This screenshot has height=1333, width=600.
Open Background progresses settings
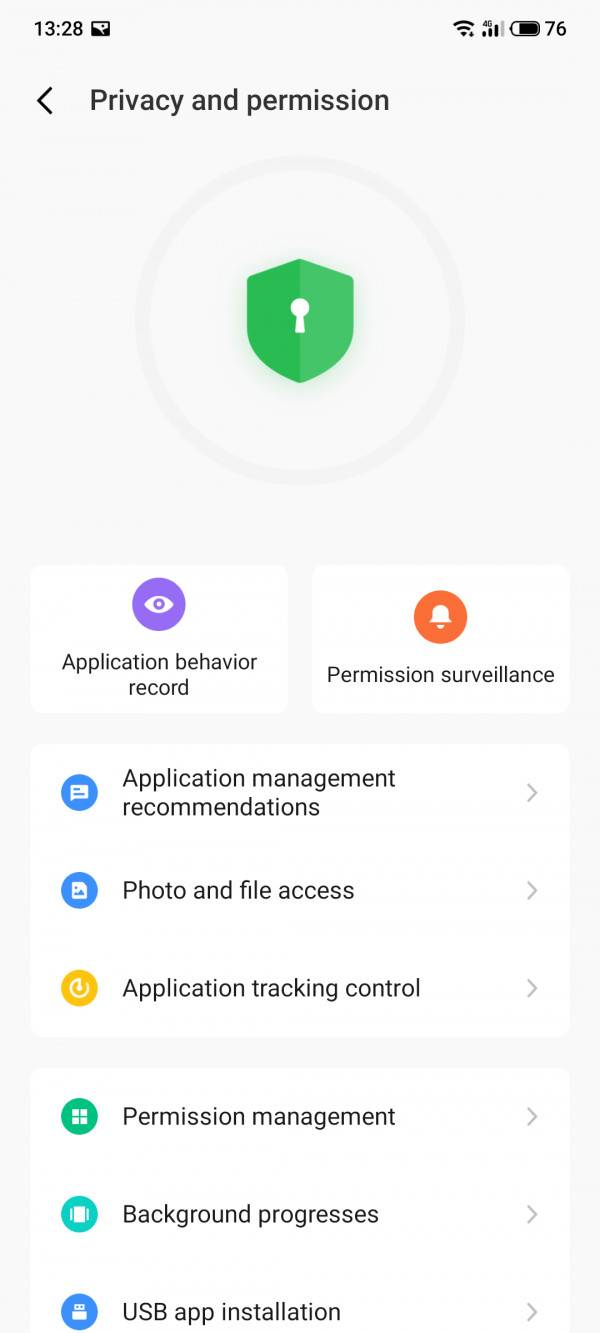(x=300, y=1215)
